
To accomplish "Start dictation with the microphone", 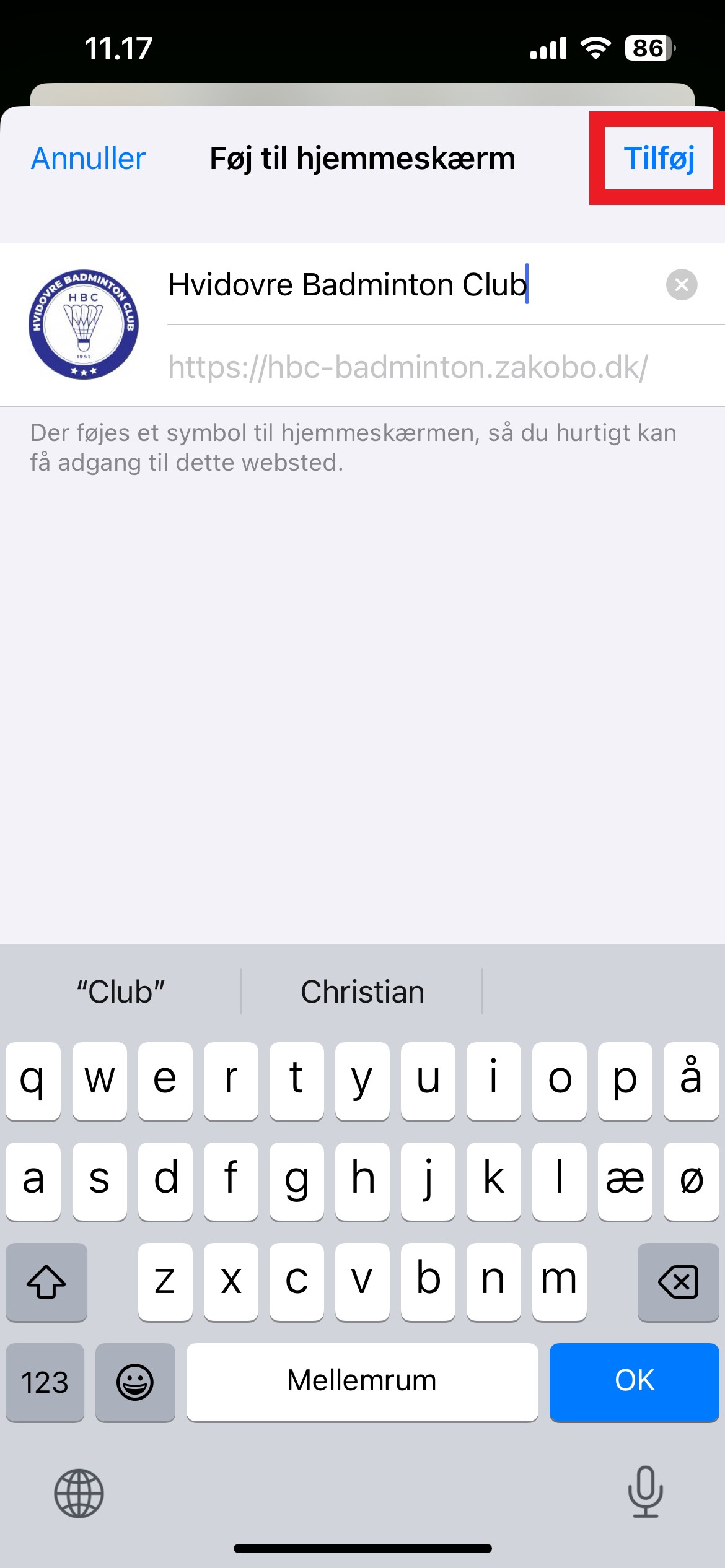I will point(645,1491).
